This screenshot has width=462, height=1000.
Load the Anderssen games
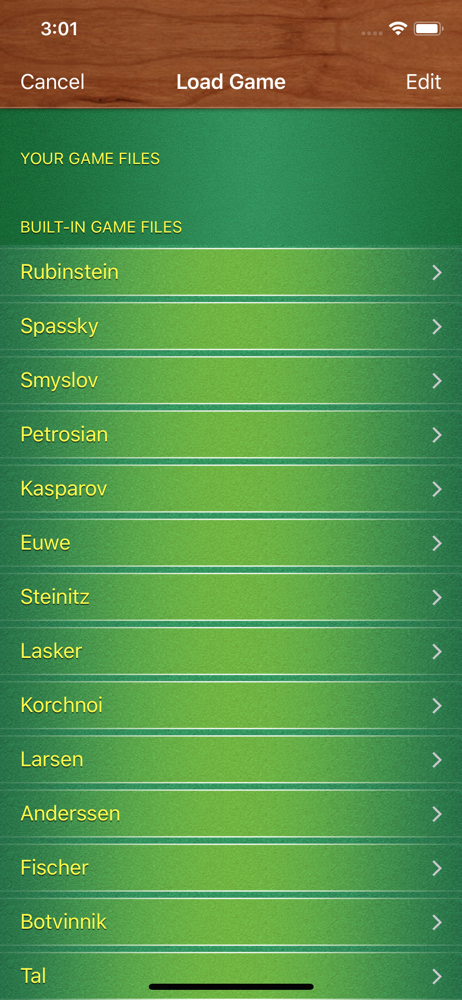click(x=231, y=814)
